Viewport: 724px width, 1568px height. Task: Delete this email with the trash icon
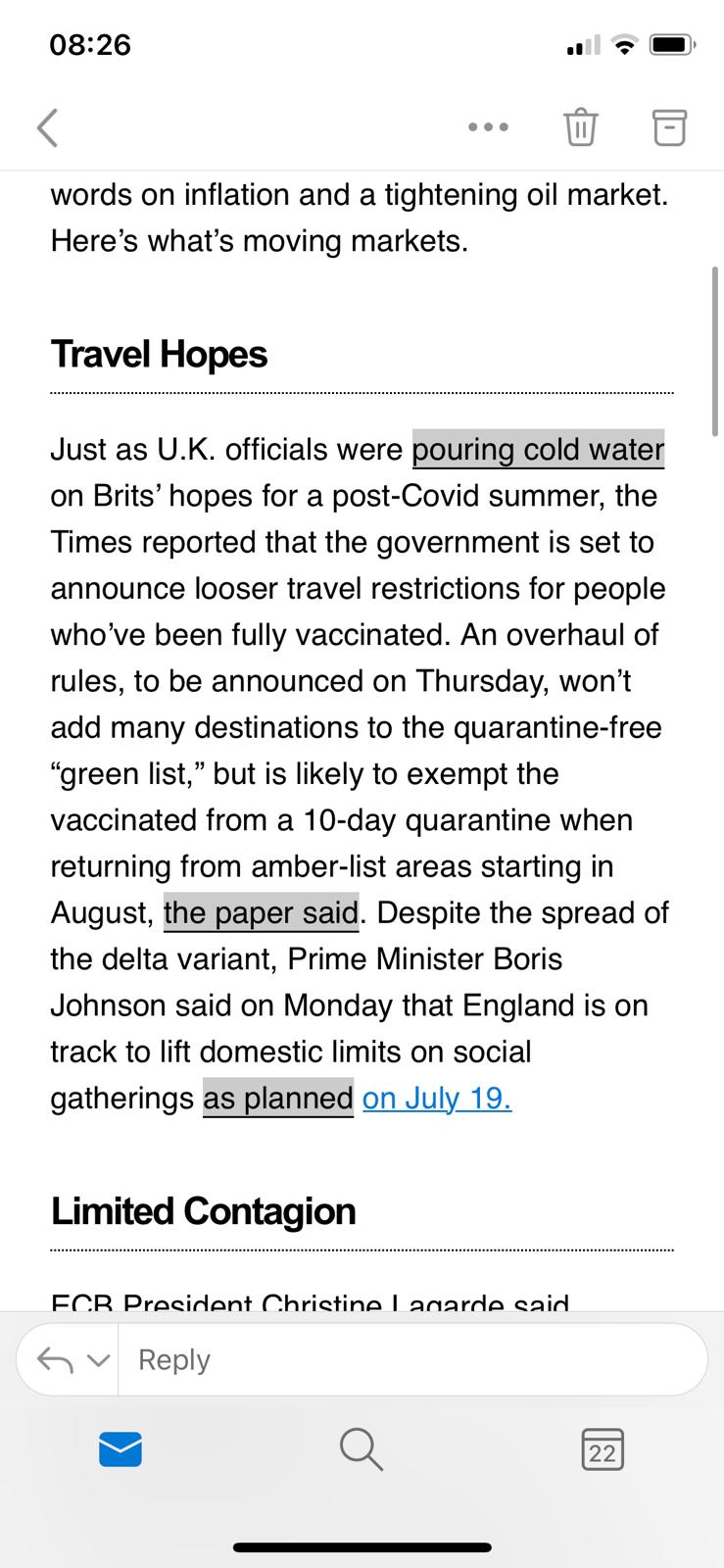pos(580,127)
